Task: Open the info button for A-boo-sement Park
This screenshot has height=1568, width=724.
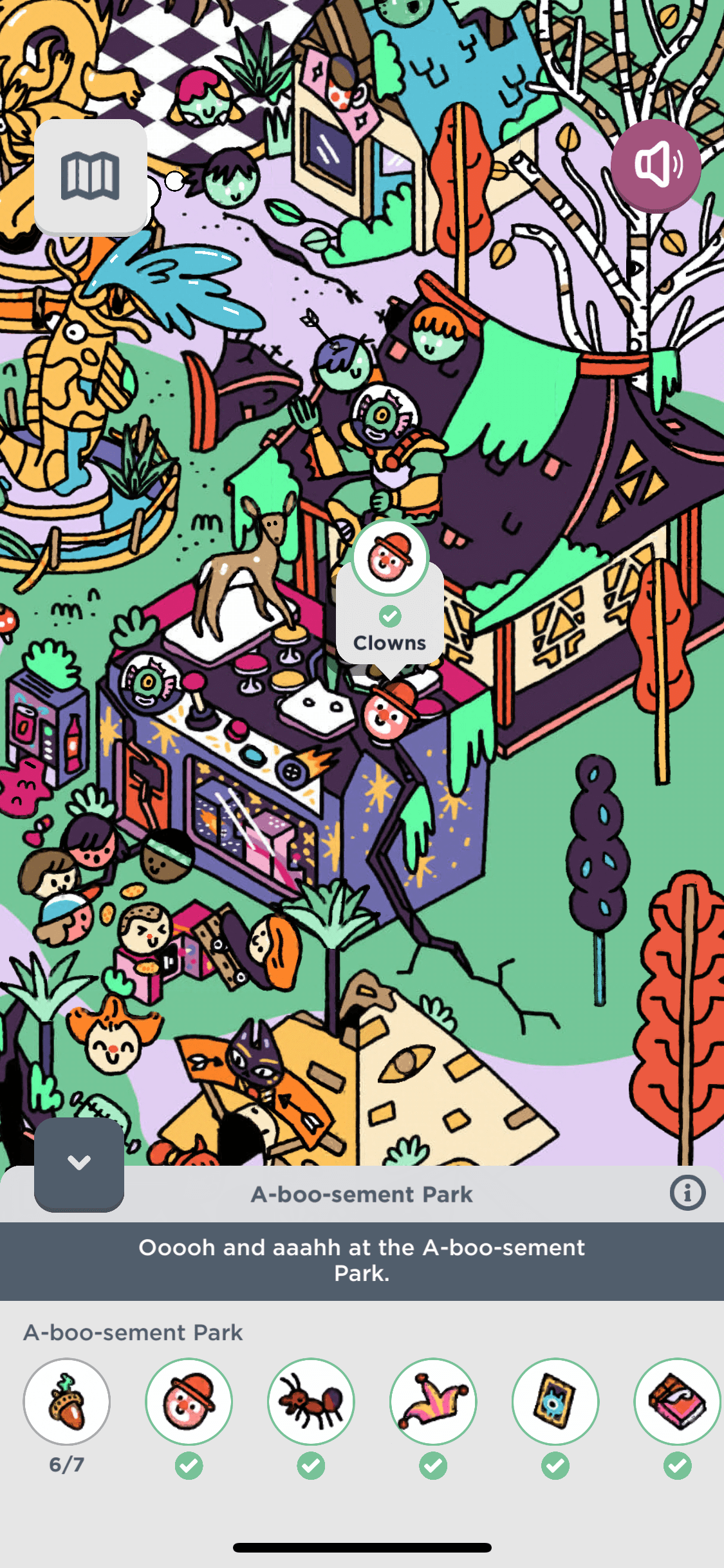Action: tap(687, 1193)
